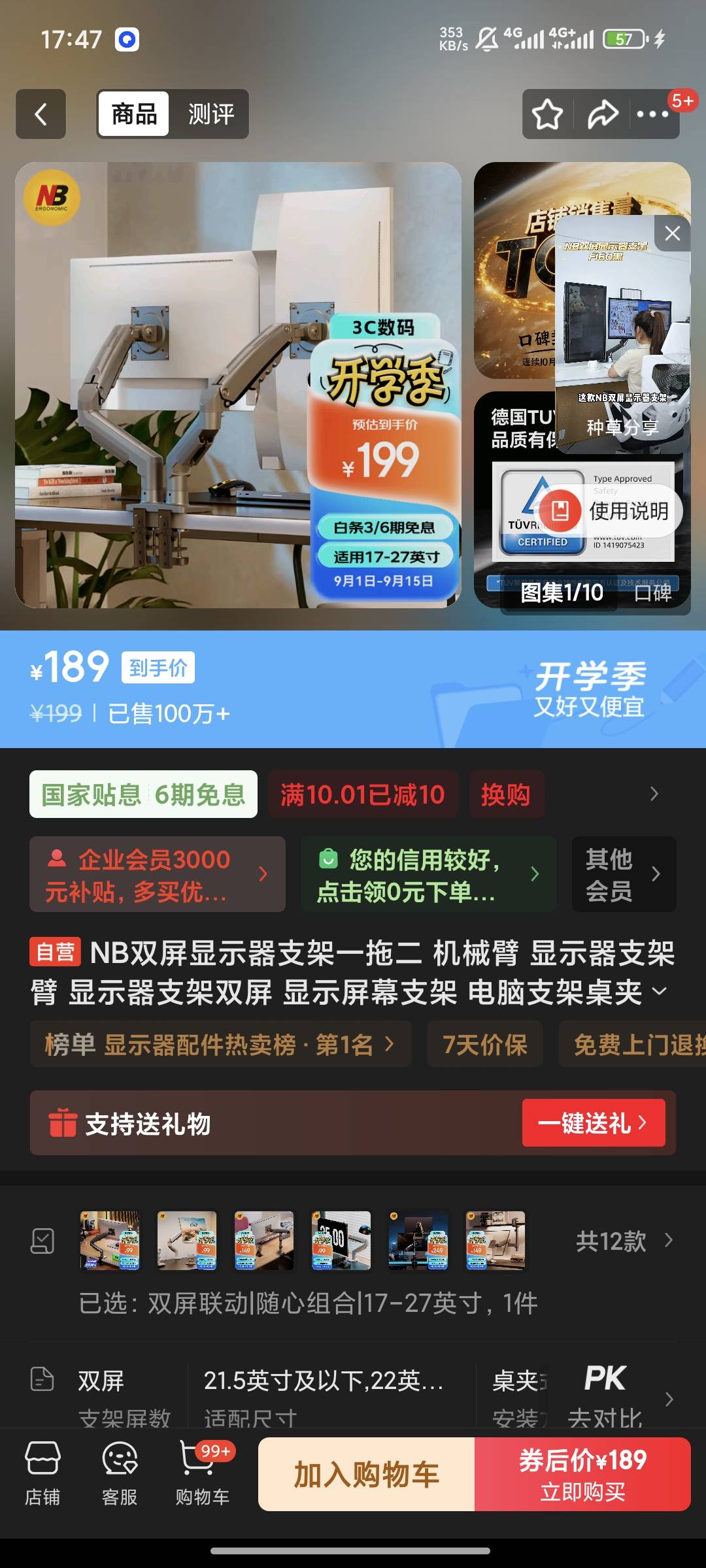The height and width of the screenshot is (1568, 706).
Task: Open the 店铺 store page
Action: [42, 1477]
